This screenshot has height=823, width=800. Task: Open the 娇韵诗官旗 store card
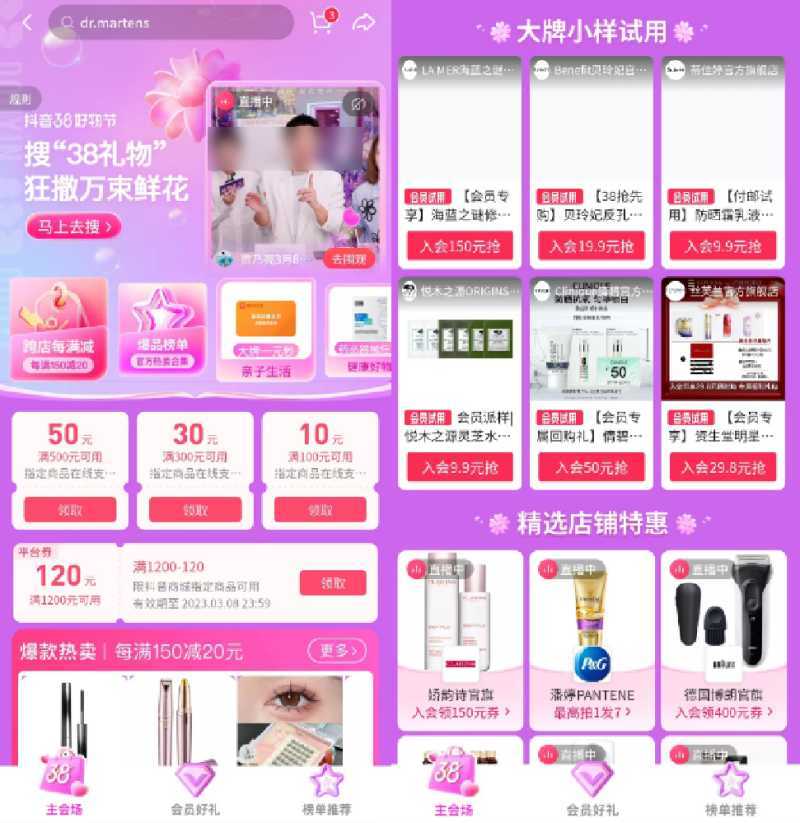pyautogui.click(x=460, y=640)
